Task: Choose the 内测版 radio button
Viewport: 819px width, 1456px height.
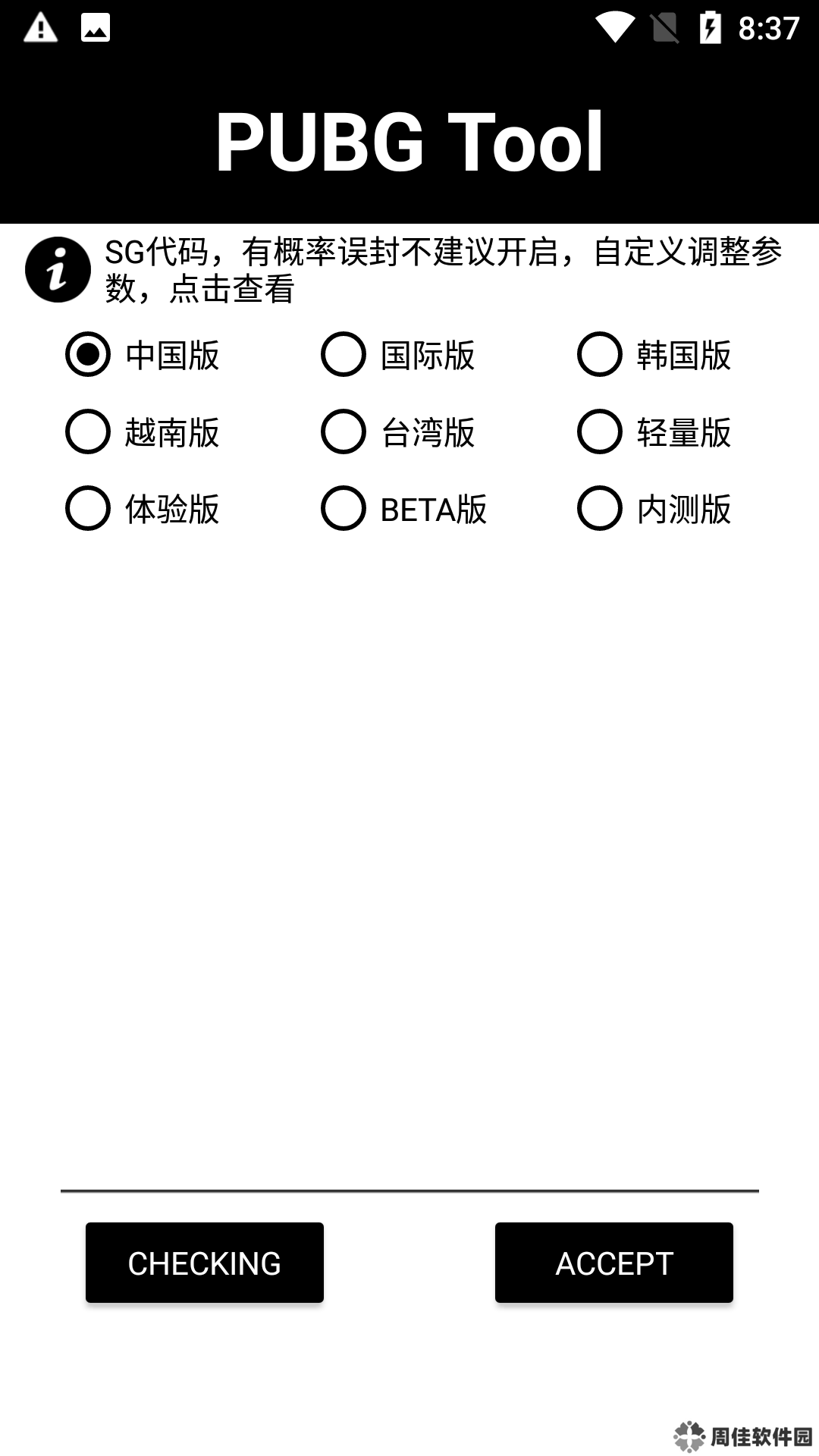Action: coord(654,509)
